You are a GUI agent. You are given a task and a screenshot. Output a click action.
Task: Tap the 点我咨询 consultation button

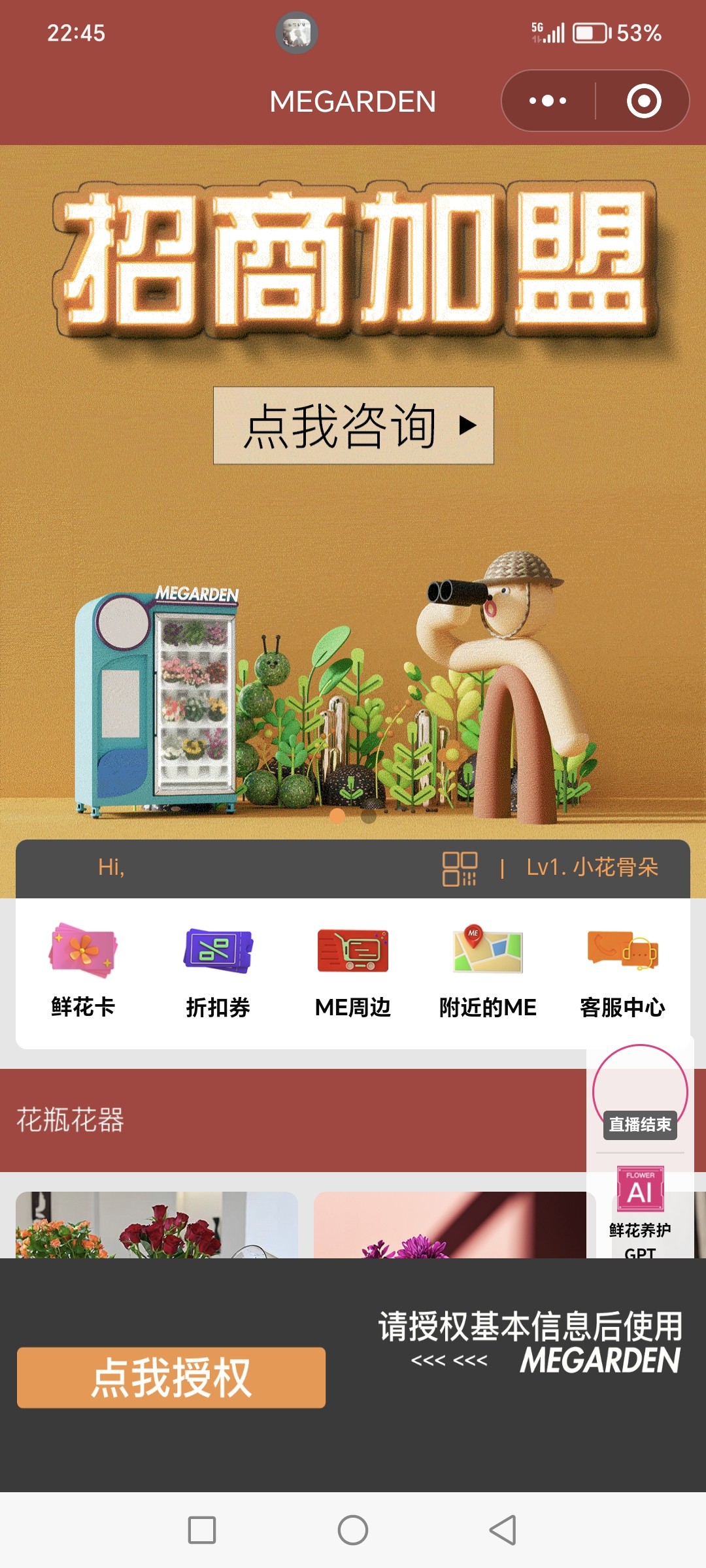tap(353, 425)
